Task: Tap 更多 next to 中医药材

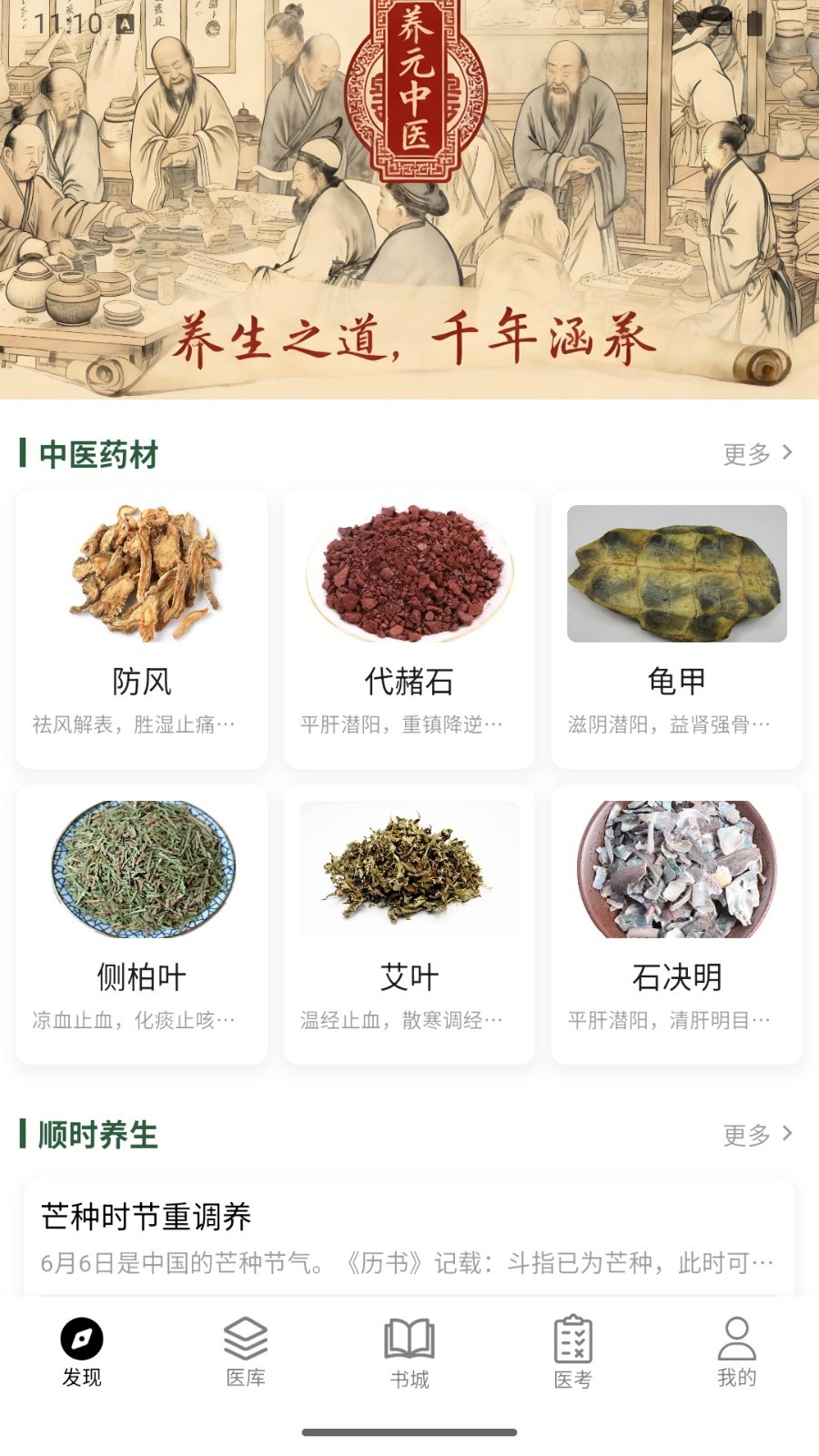Action: pos(757,453)
